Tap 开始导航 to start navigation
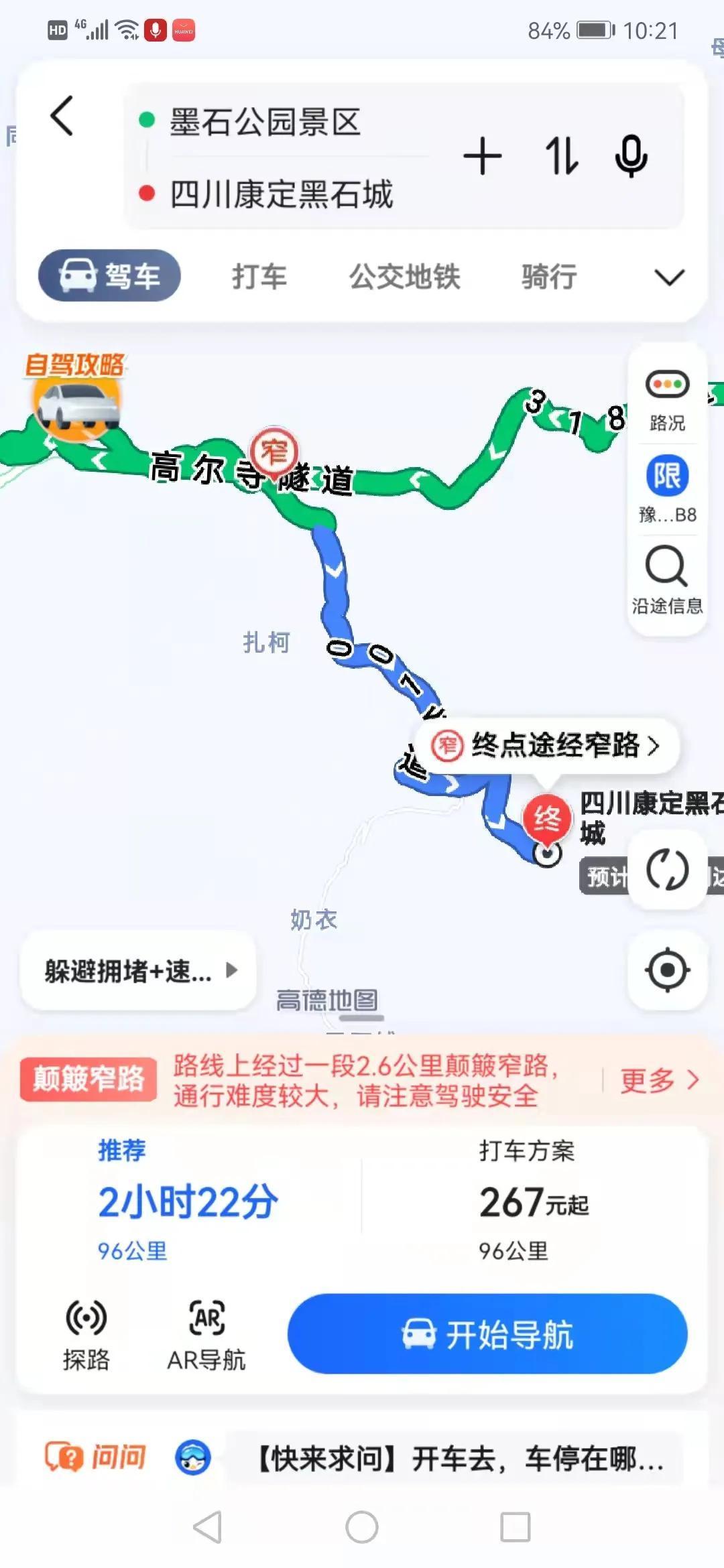724x1568 pixels. click(x=487, y=1334)
